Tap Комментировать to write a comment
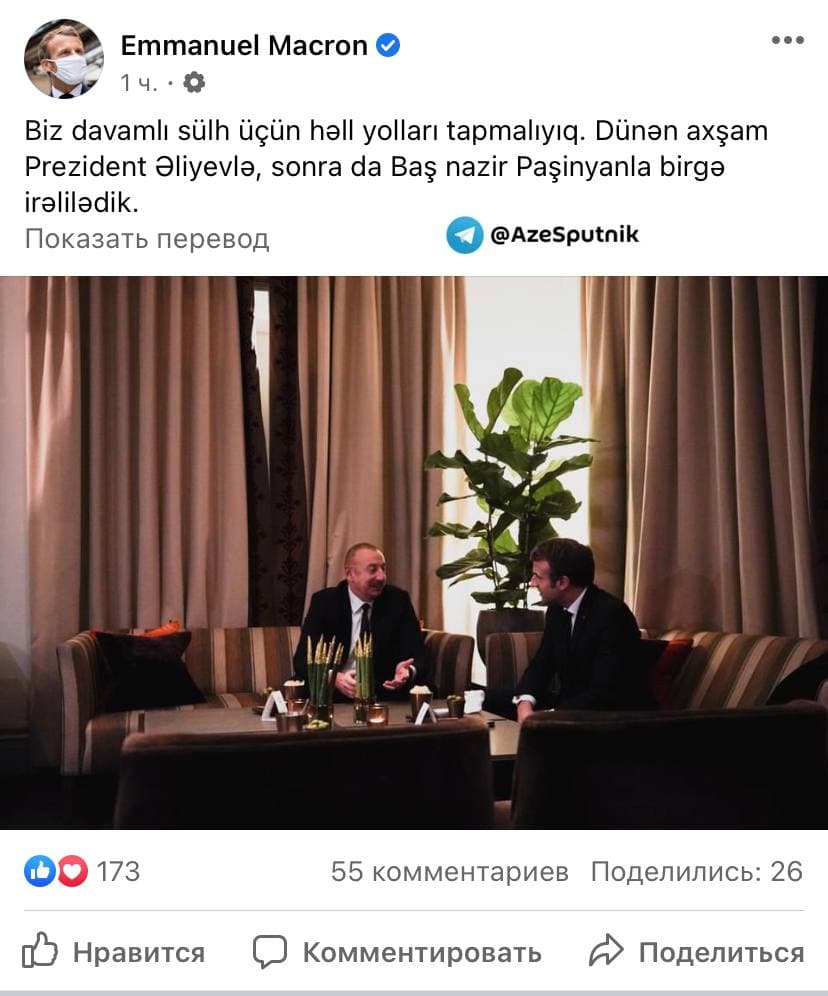The height and width of the screenshot is (996, 828). 397,952
